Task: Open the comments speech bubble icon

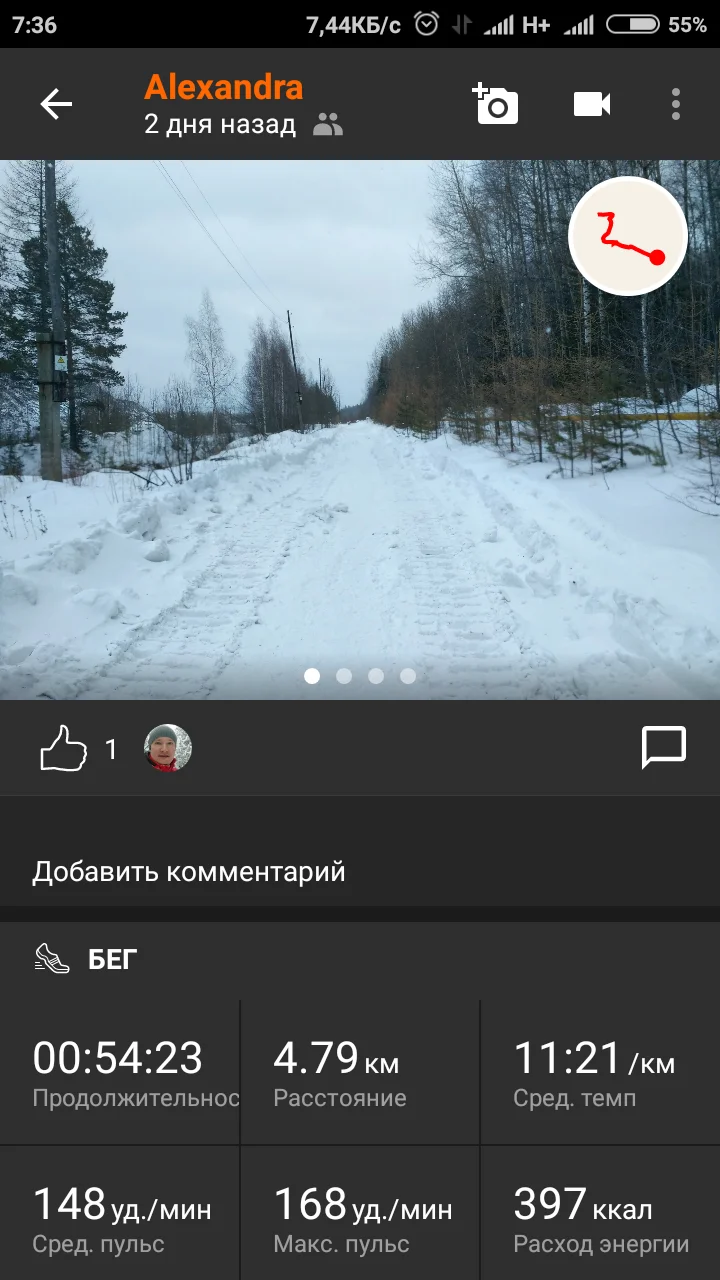Action: coord(664,747)
